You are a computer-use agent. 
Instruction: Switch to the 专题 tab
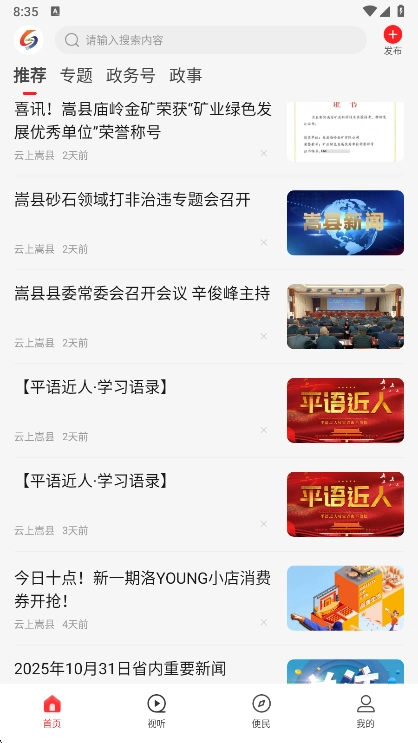pos(76,75)
